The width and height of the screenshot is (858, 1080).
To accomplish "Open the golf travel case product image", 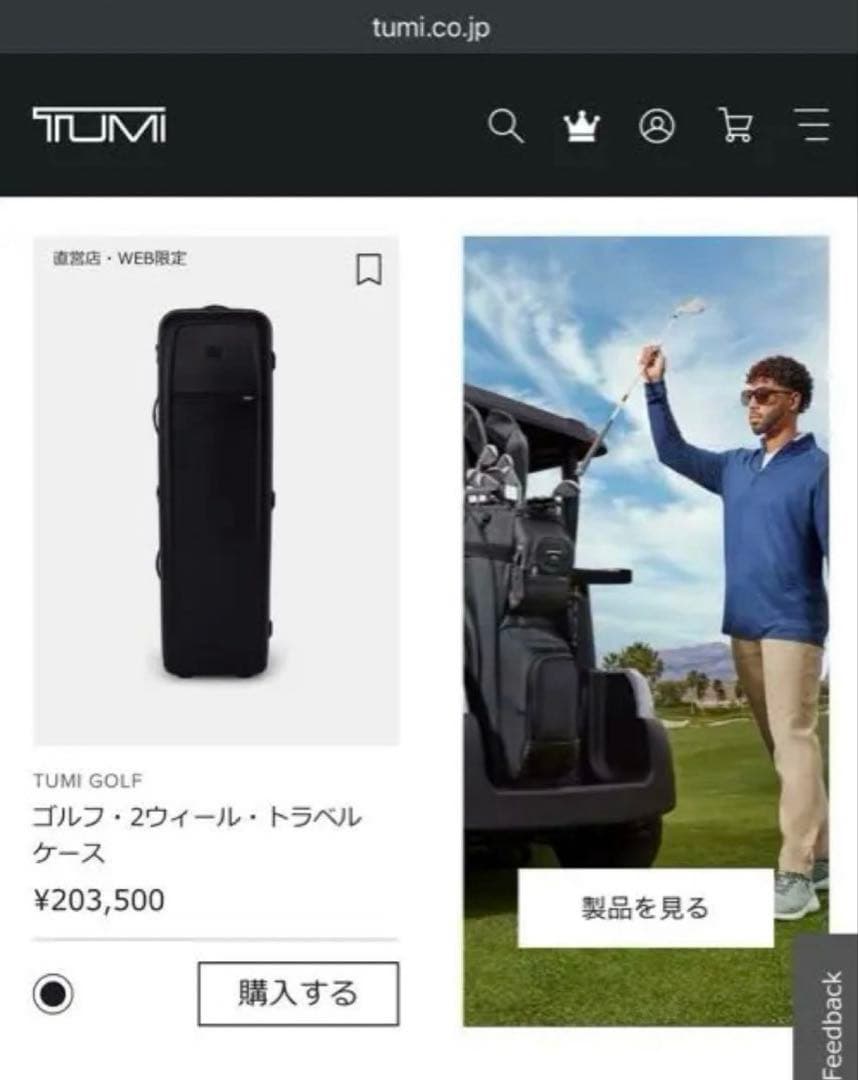I will [x=216, y=490].
